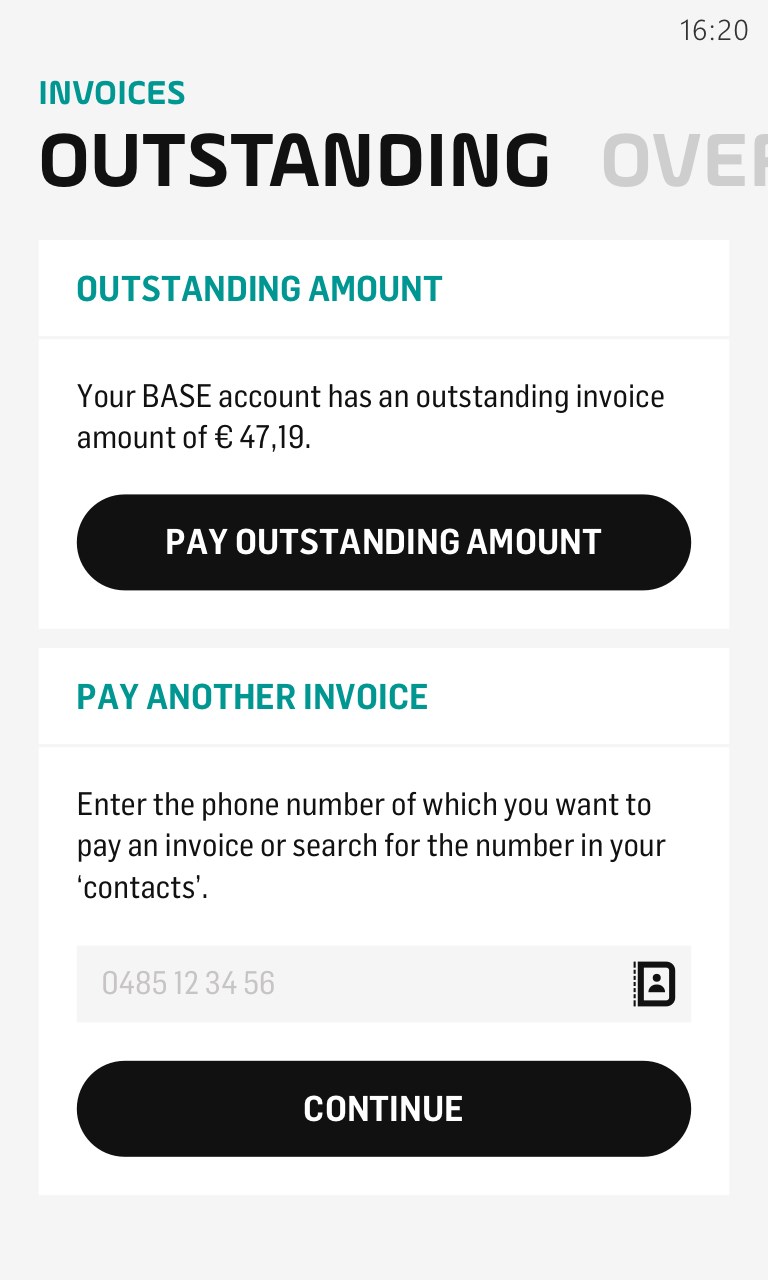The width and height of the screenshot is (768, 1280).
Task: Tap Pay Outstanding Amount button
Action: (x=383, y=542)
